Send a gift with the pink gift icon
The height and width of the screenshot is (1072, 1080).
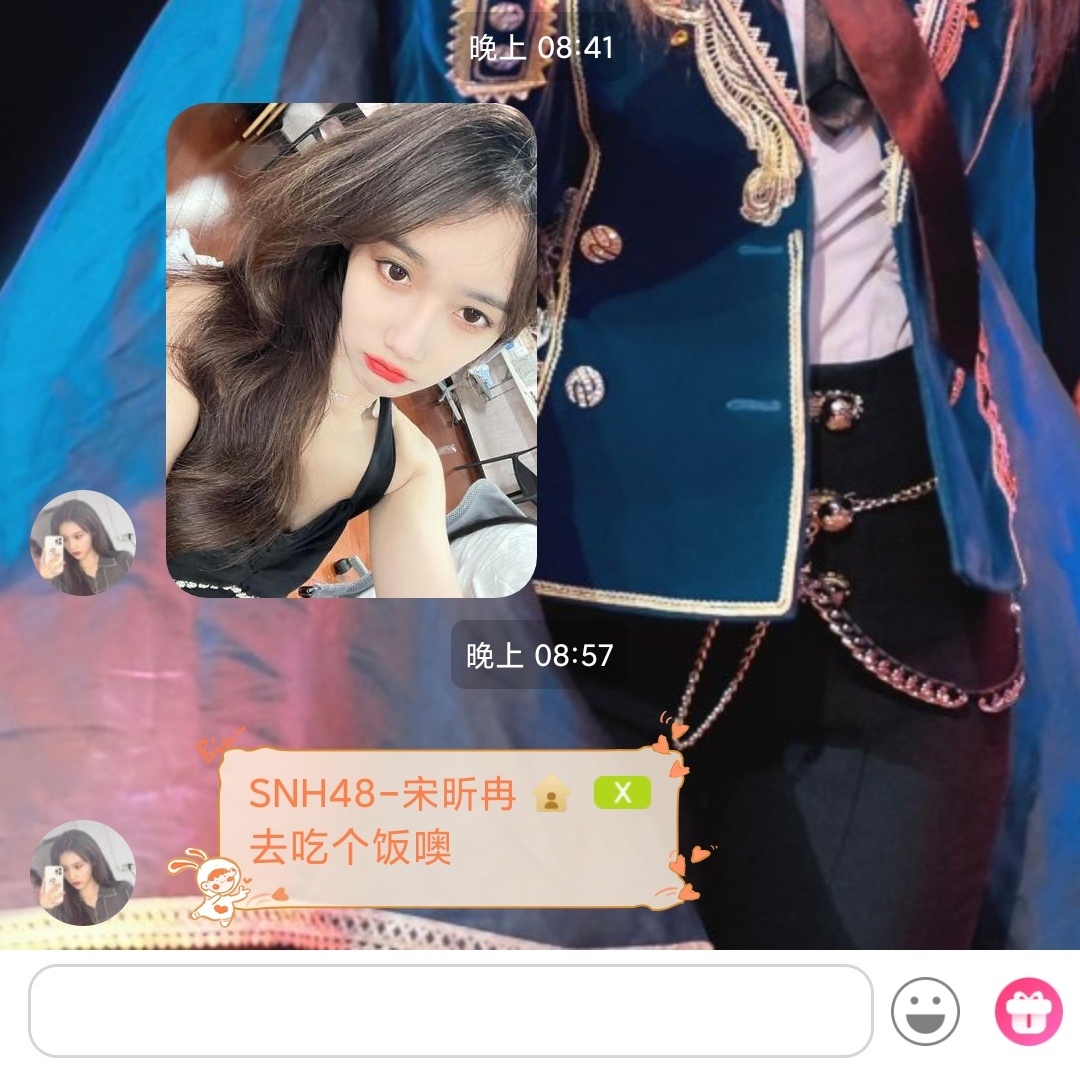pyautogui.click(x=1028, y=1011)
